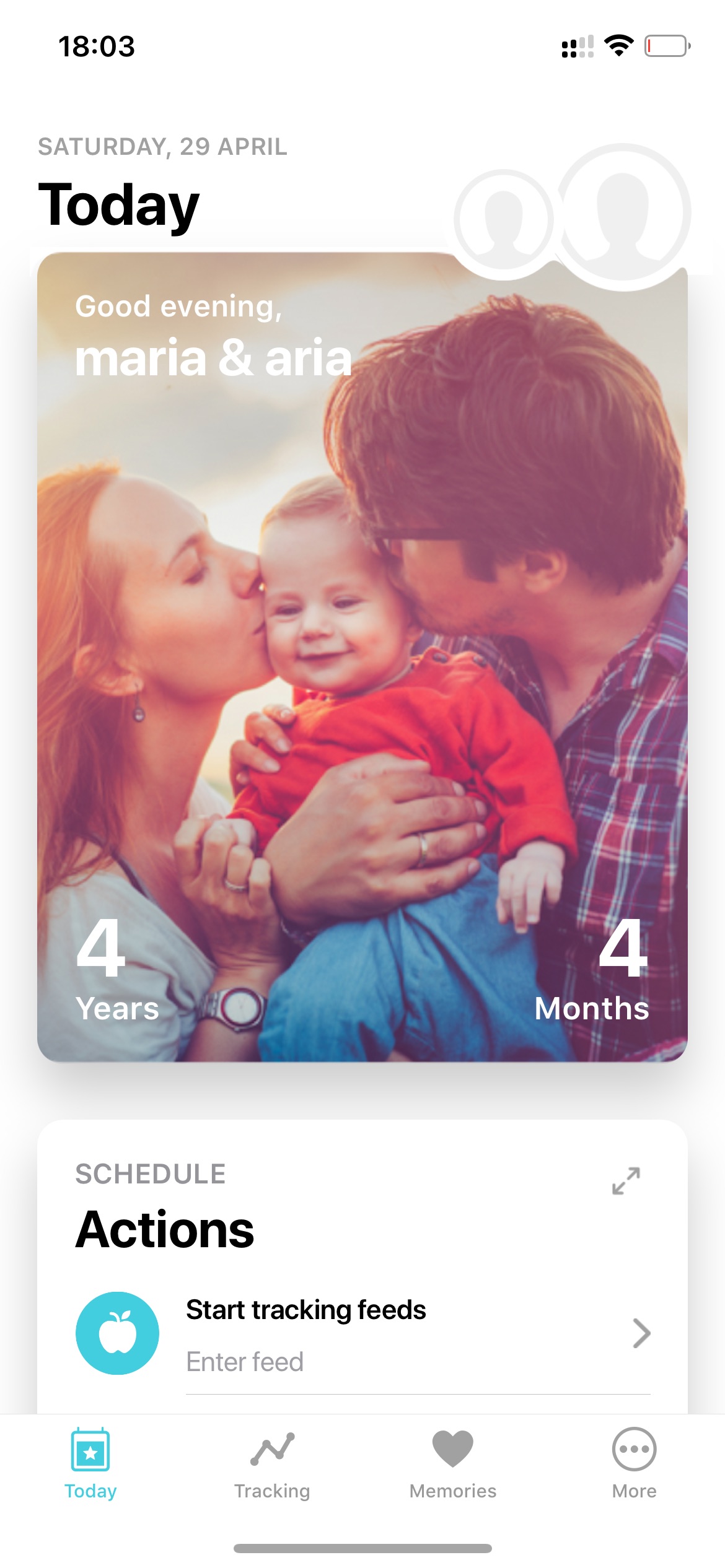This screenshot has width=725, height=1568.
Task: Switch to the Memories tab
Action: 453,1465
